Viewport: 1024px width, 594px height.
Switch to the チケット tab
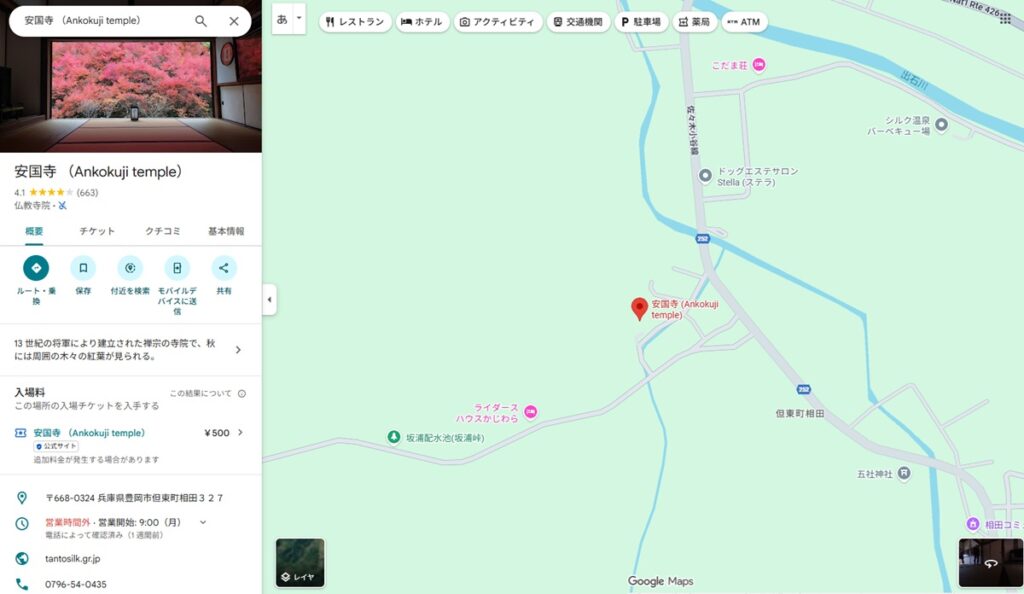pyautogui.click(x=97, y=231)
